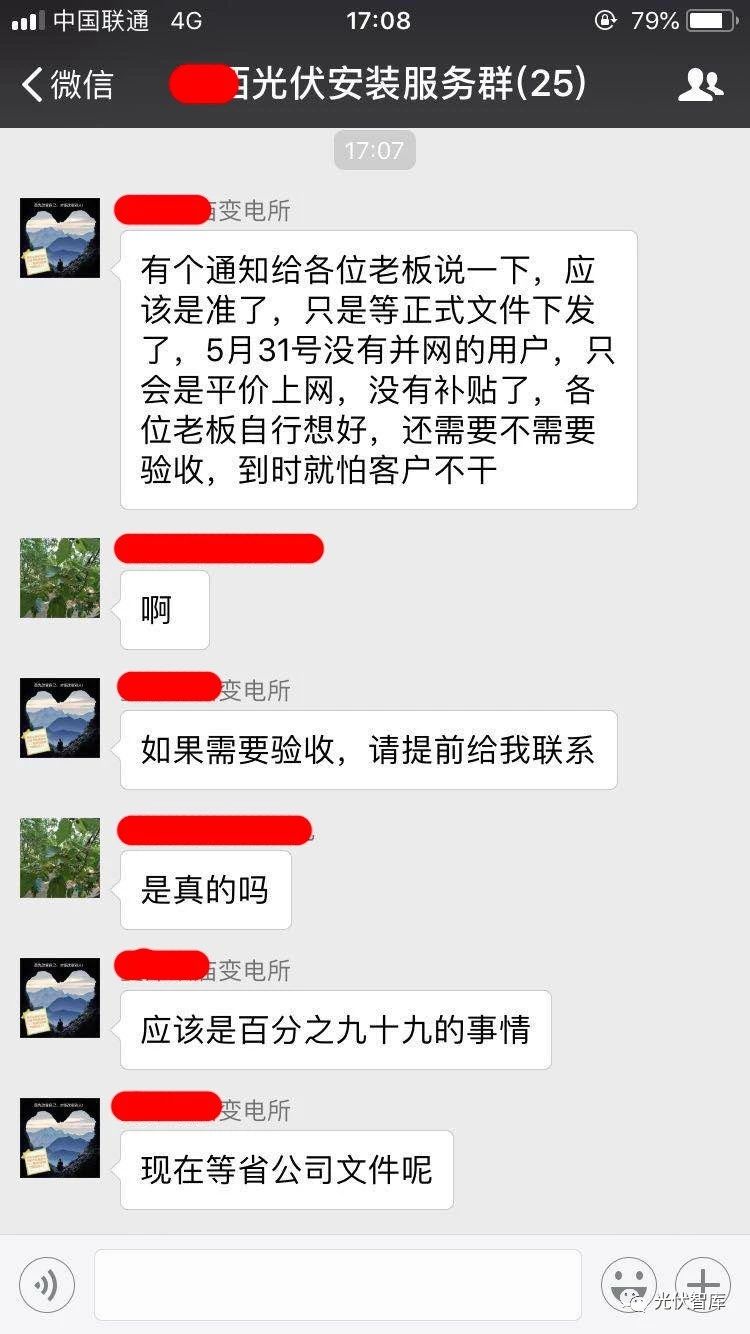This screenshot has width=750, height=1334.
Task: Open the plus attachments menu
Action: point(702,1284)
